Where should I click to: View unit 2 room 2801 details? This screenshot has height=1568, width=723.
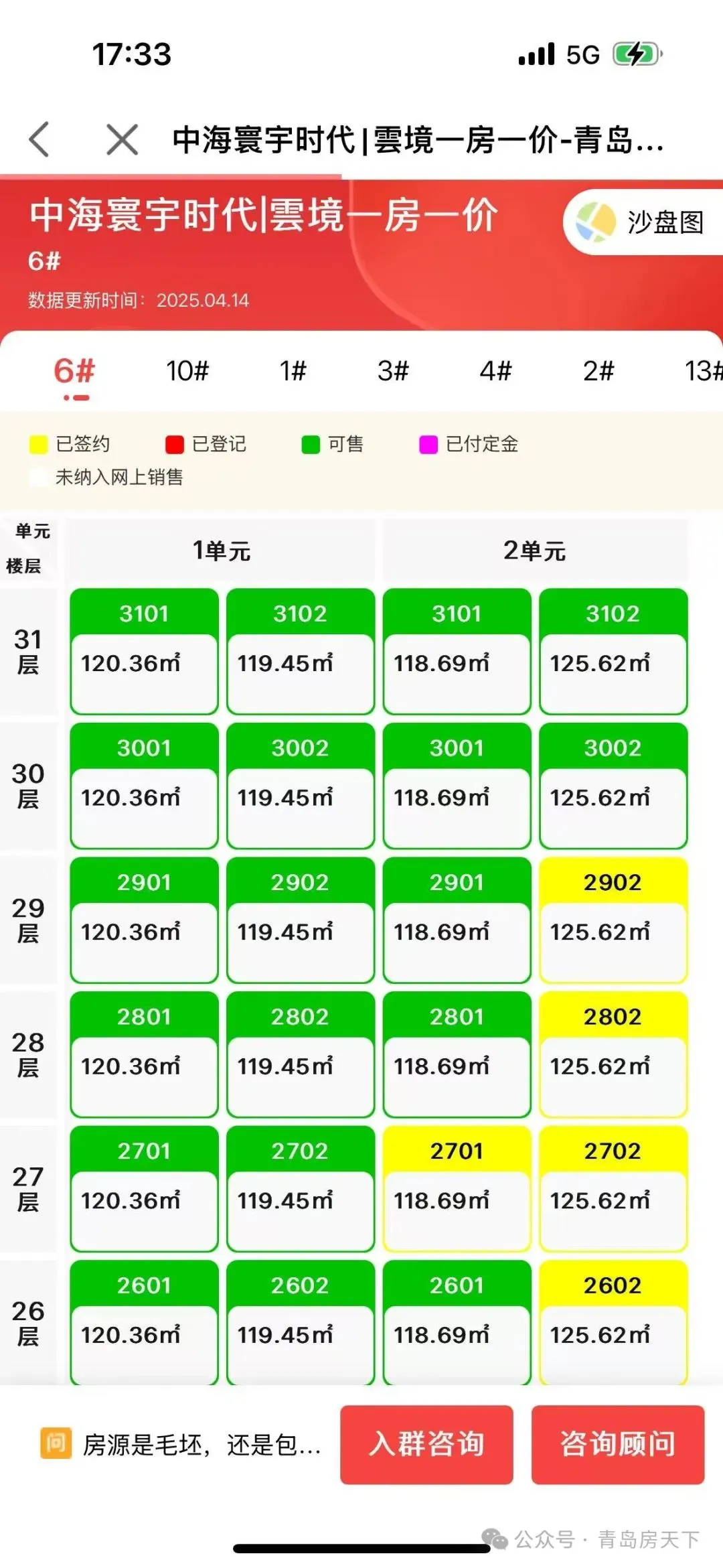point(457,1054)
